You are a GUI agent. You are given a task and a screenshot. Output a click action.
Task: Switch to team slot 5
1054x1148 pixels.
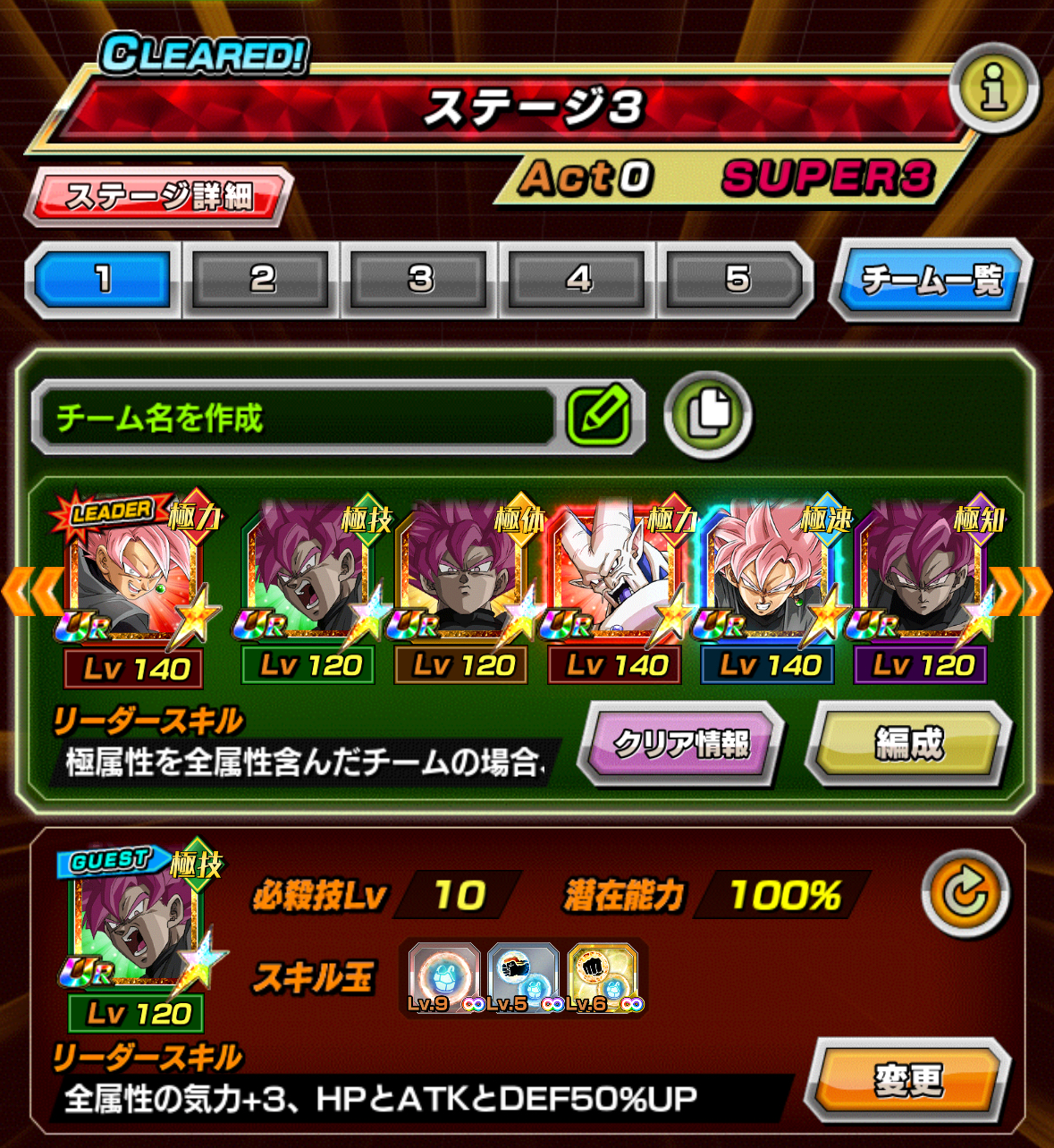(737, 280)
